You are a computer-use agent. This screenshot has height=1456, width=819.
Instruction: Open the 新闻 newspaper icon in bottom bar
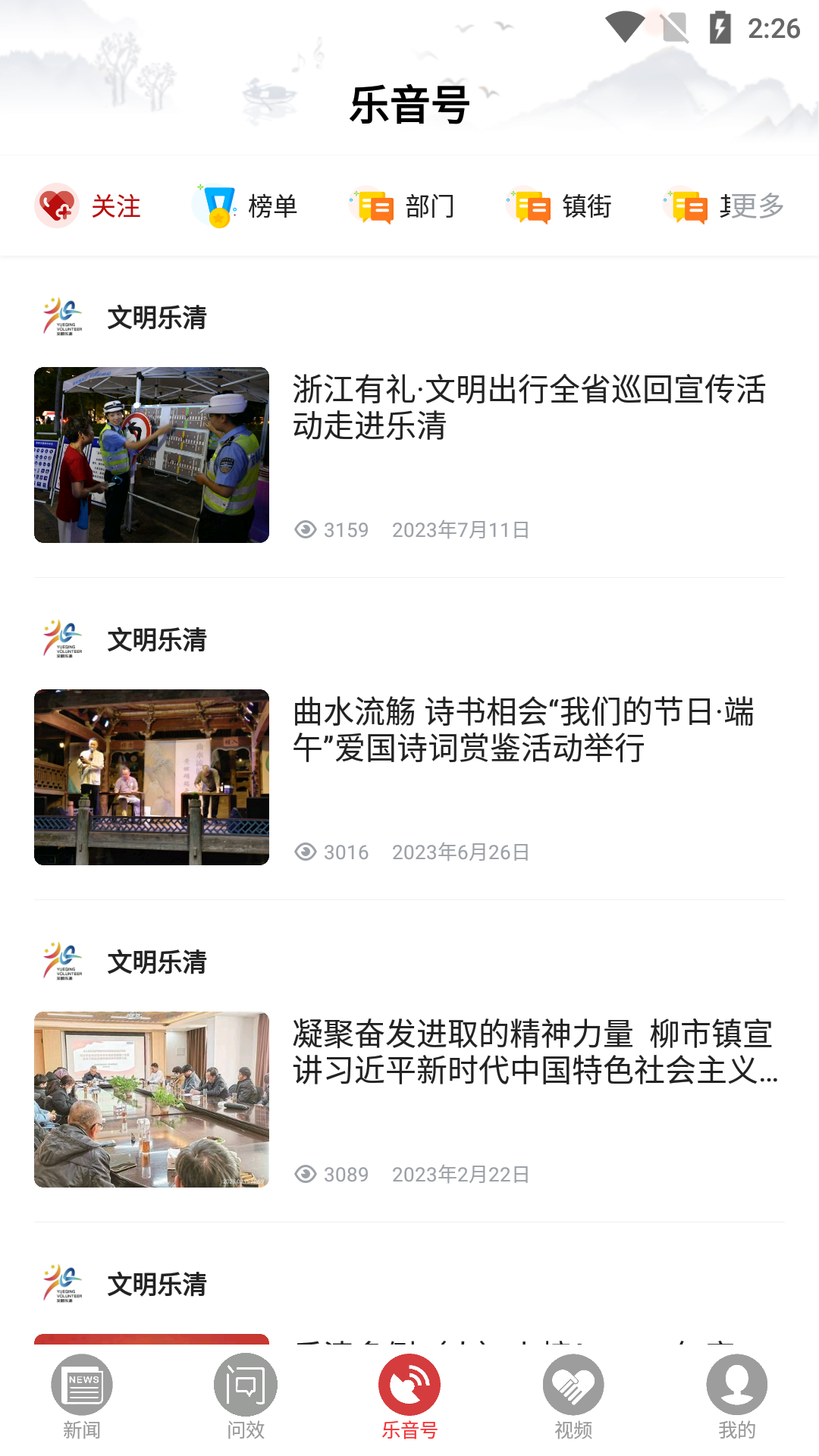(81, 1385)
